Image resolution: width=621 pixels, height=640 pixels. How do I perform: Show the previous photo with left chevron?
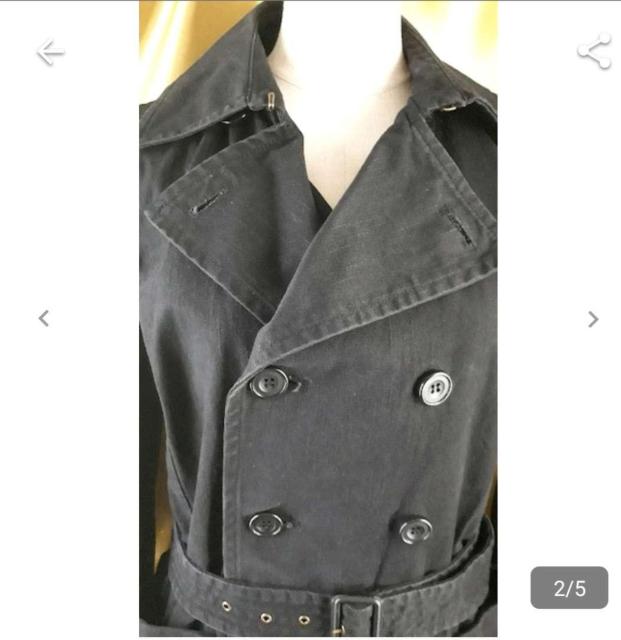click(43, 319)
